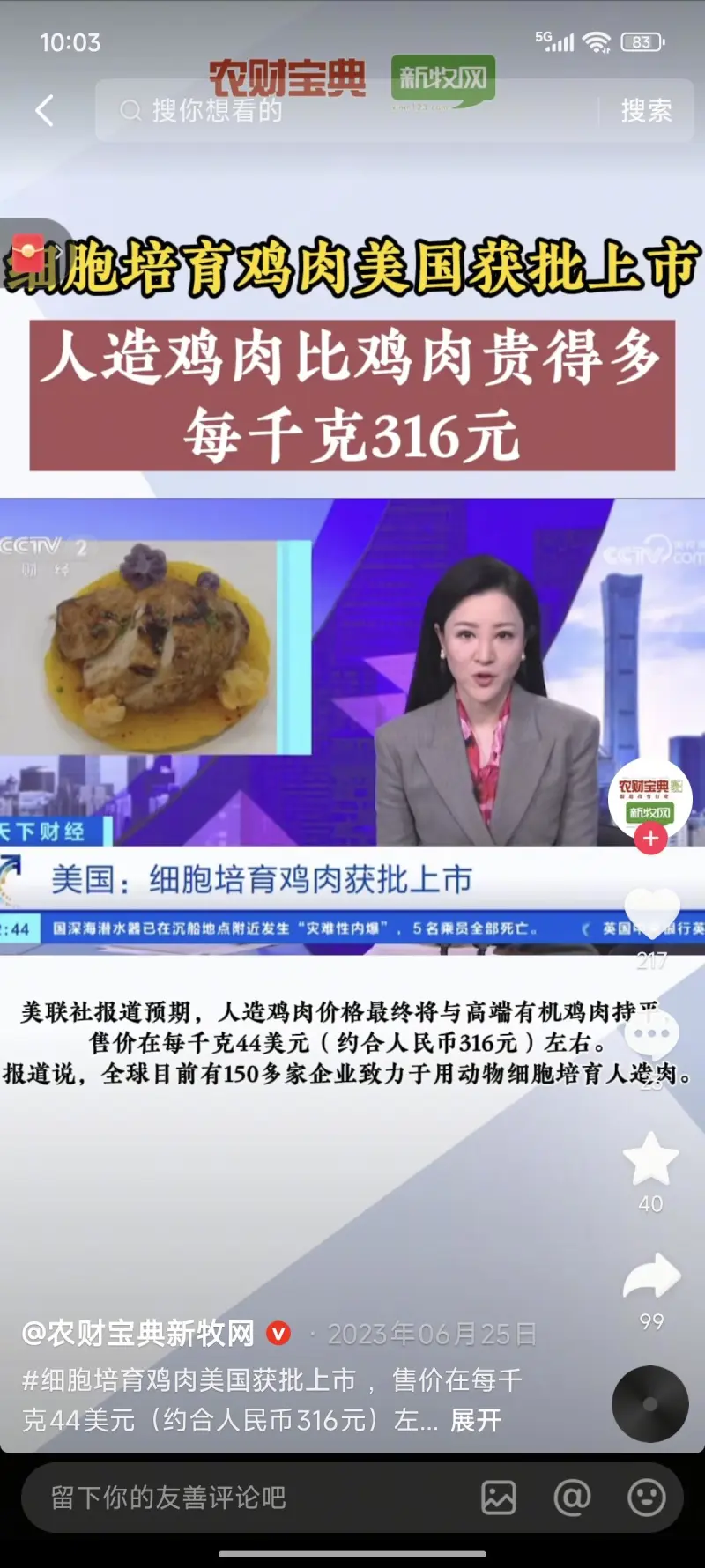Screen dimensions: 705x1568
Task: Go back using the top-left arrow
Action: [x=44, y=111]
